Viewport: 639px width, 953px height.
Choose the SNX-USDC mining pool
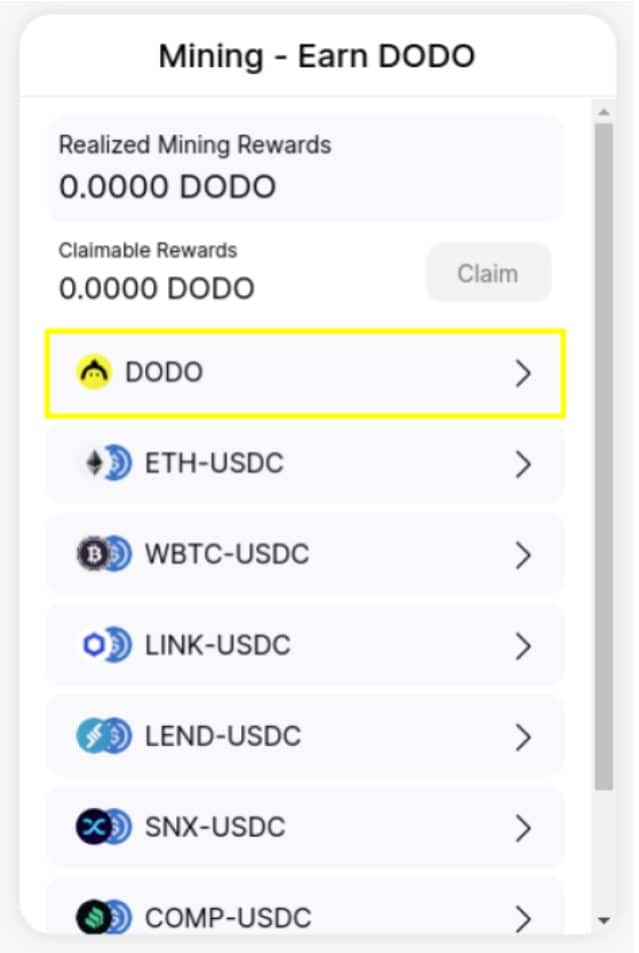click(305, 828)
